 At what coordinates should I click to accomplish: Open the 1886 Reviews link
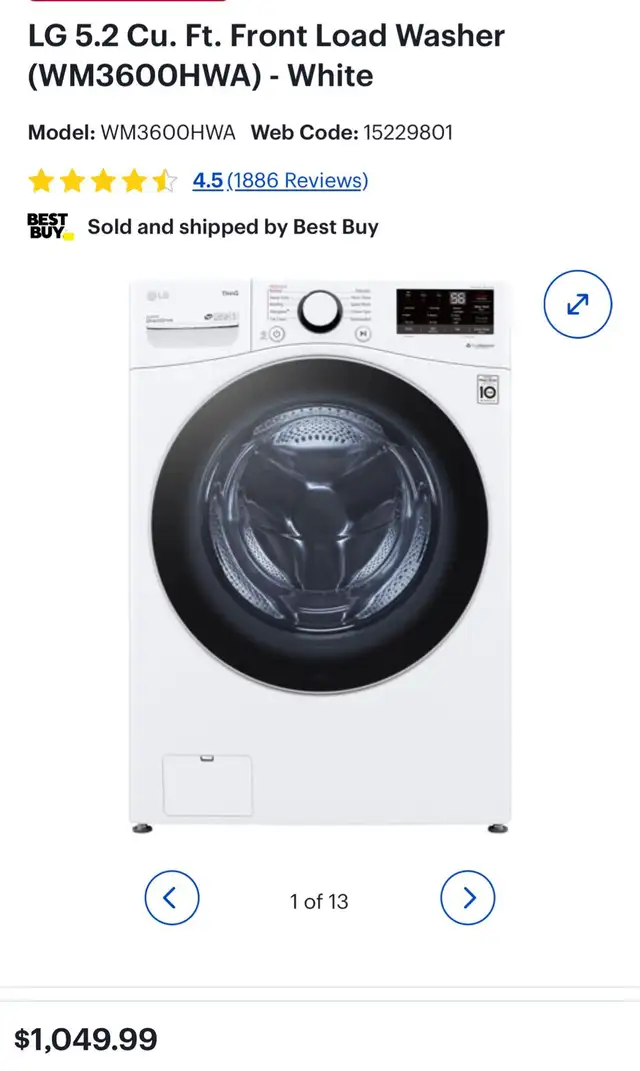297,180
